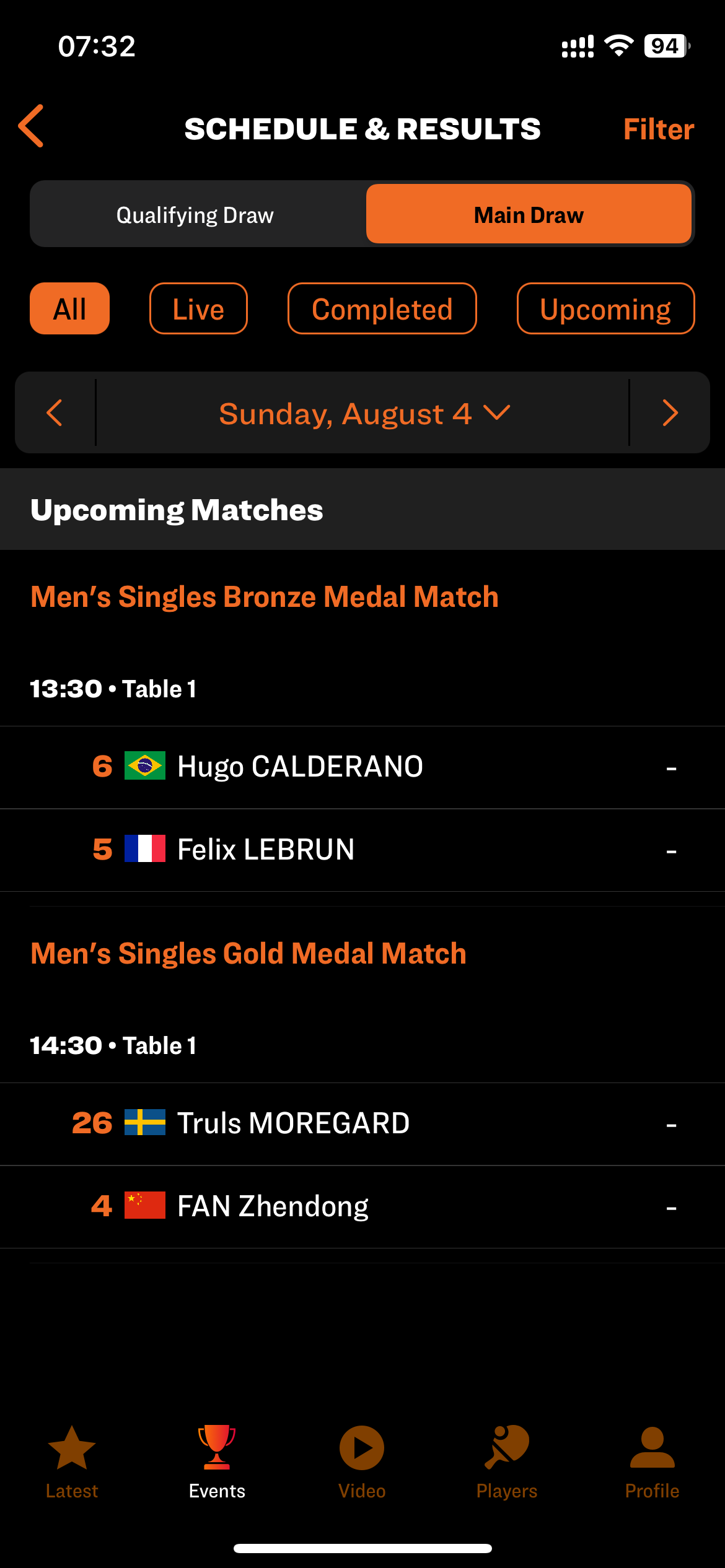Open the Filter options
This screenshot has height=1568, width=725.
(658, 129)
